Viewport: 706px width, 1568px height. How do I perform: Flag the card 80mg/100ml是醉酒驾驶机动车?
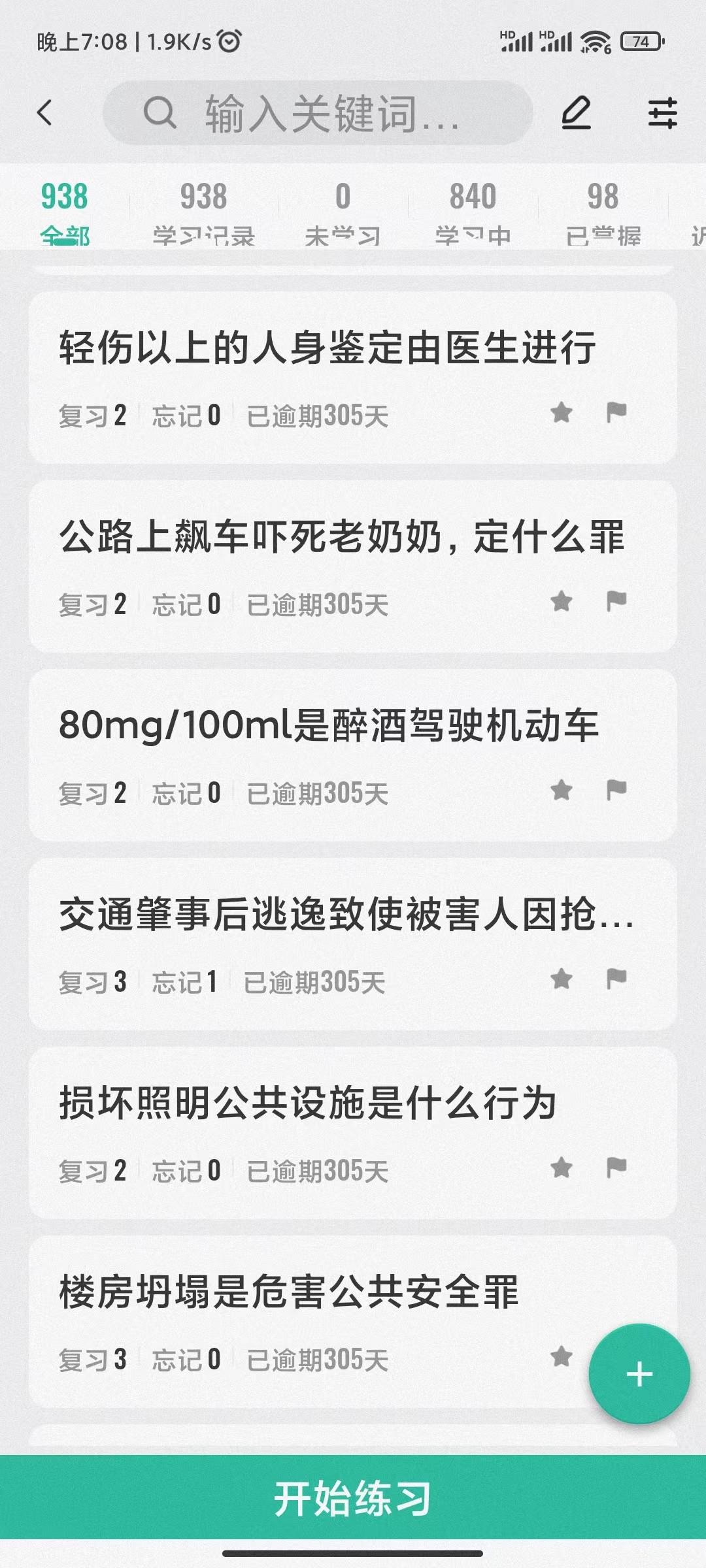[x=616, y=790]
